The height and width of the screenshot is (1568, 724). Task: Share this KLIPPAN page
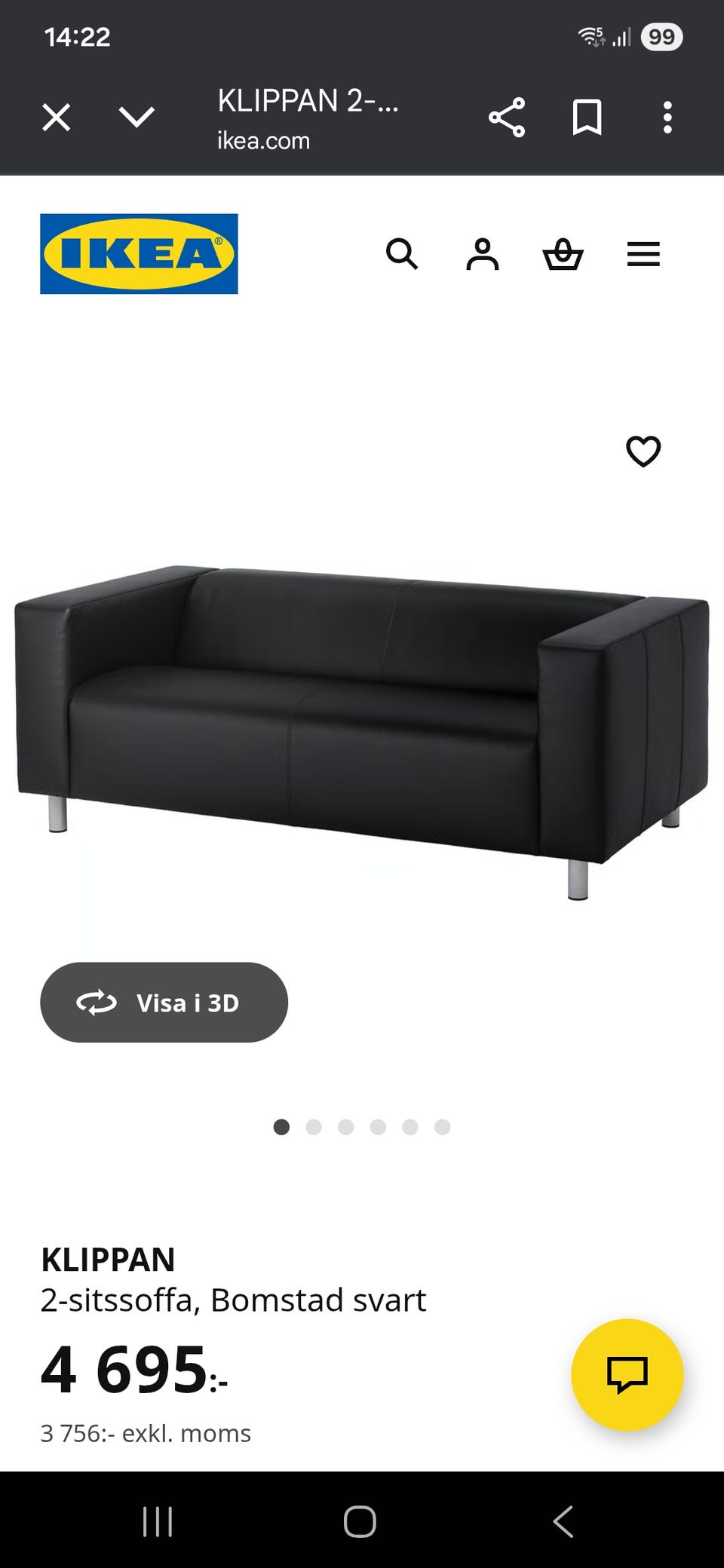click(507, 118)
